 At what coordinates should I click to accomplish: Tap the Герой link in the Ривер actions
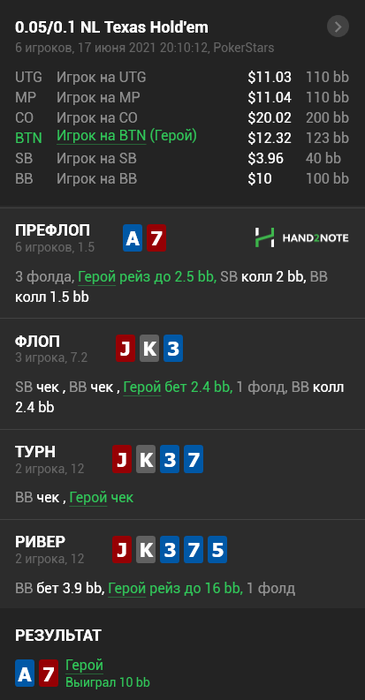(x=127, y=588)
